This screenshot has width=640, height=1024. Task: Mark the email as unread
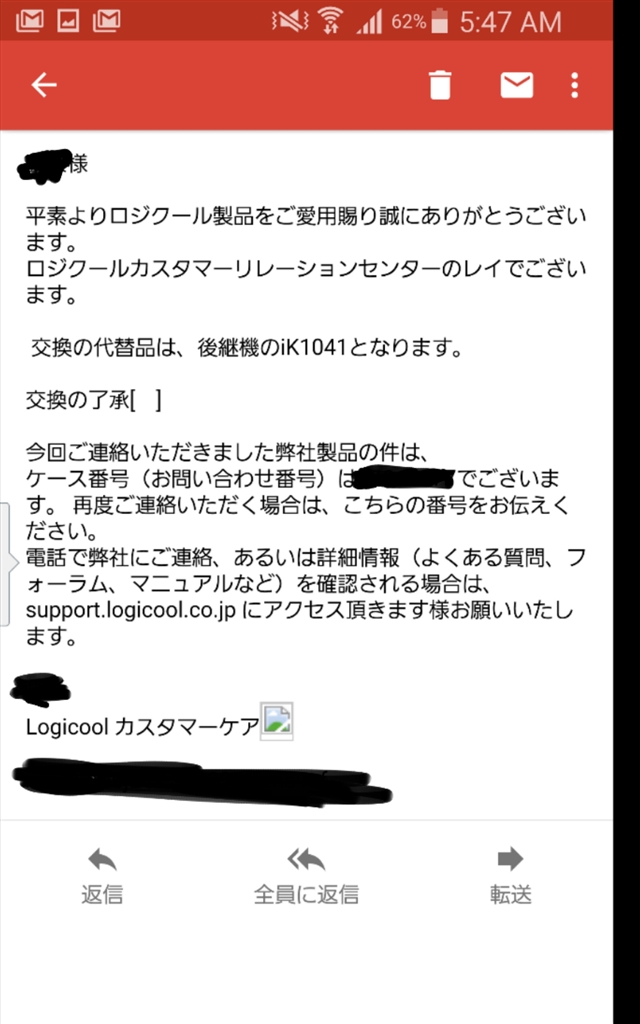[x=516, y=86]
